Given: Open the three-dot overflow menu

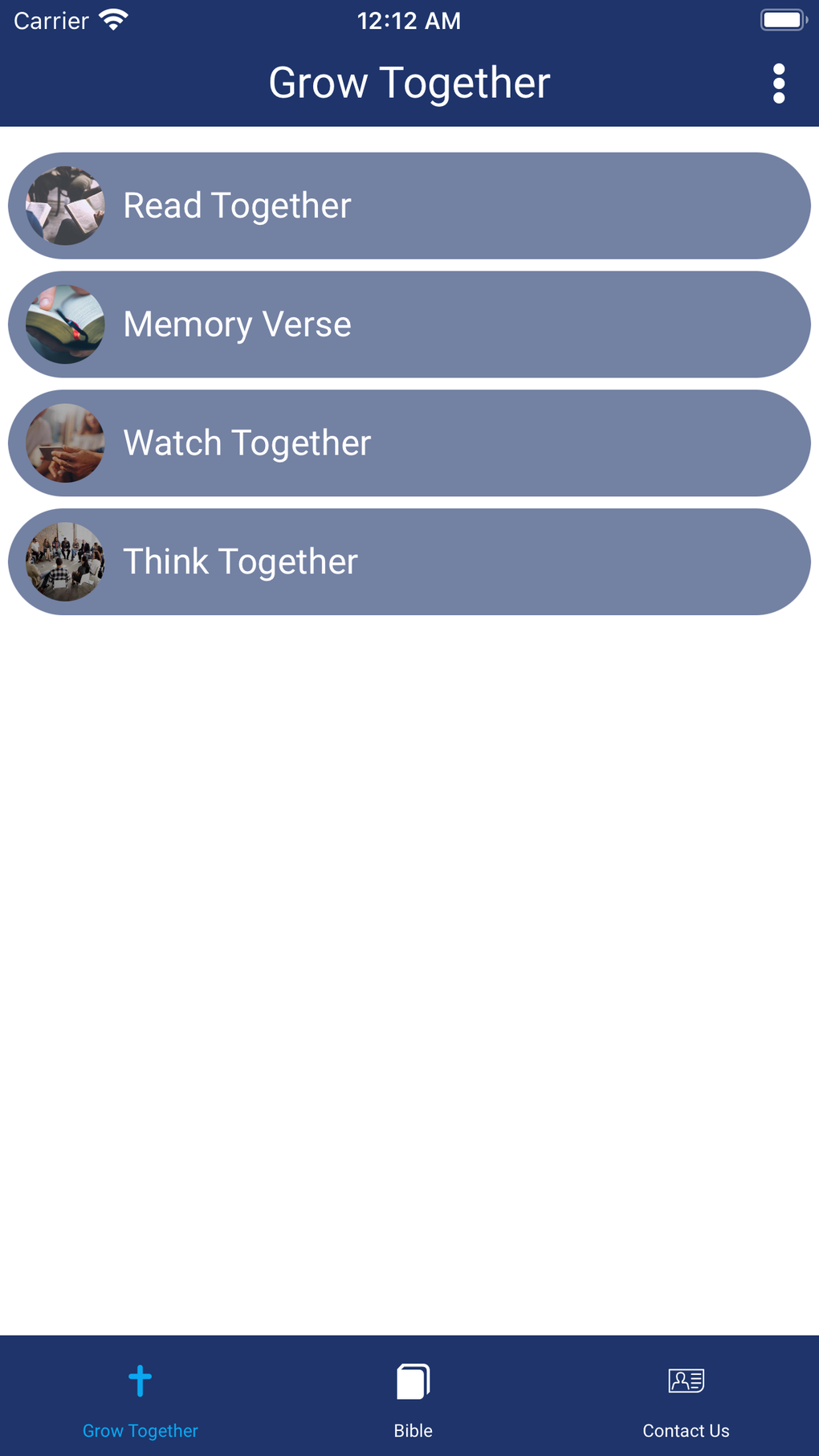Looking at the screenshot, I should (778, 84).
